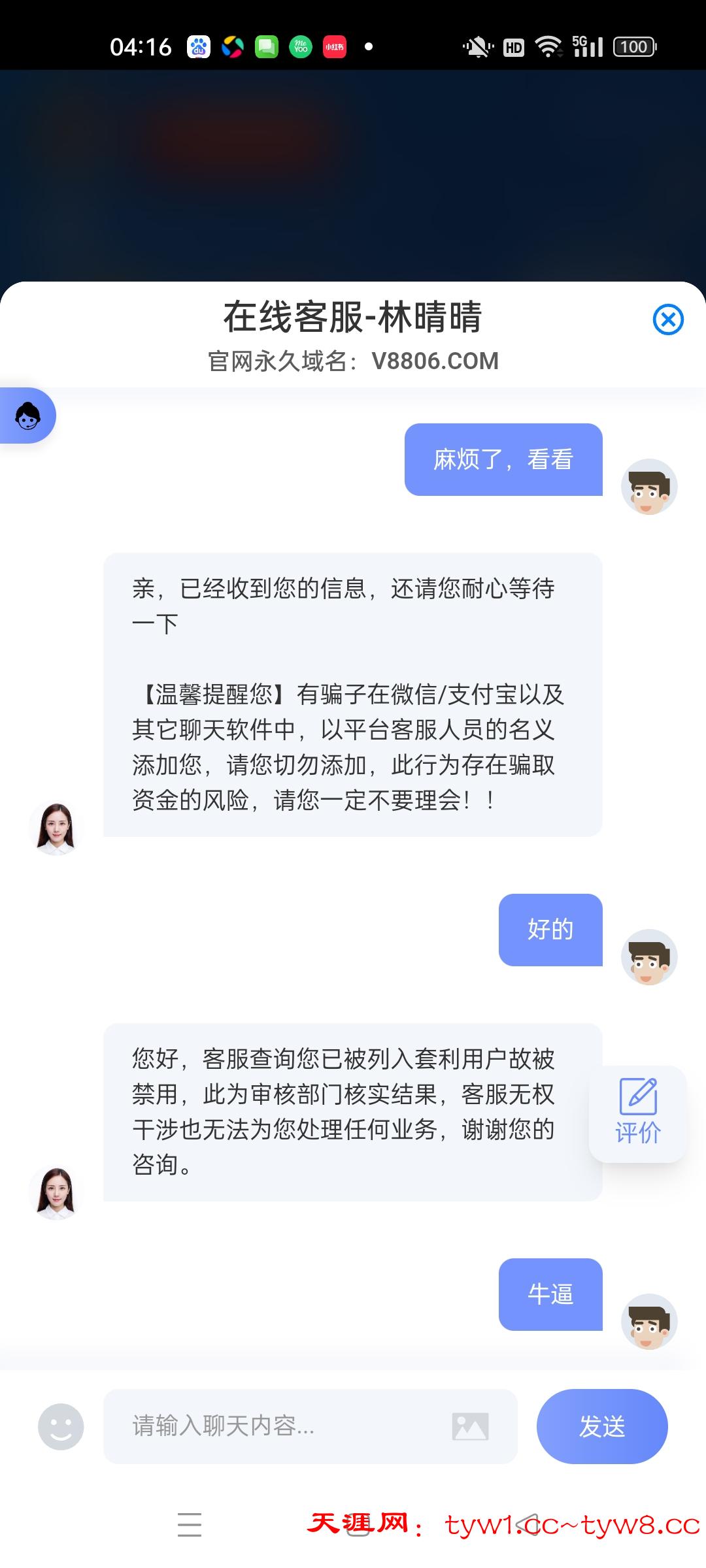
Task: Tap the 好的 sent message bubble
Action: click(x=550, y=930)
